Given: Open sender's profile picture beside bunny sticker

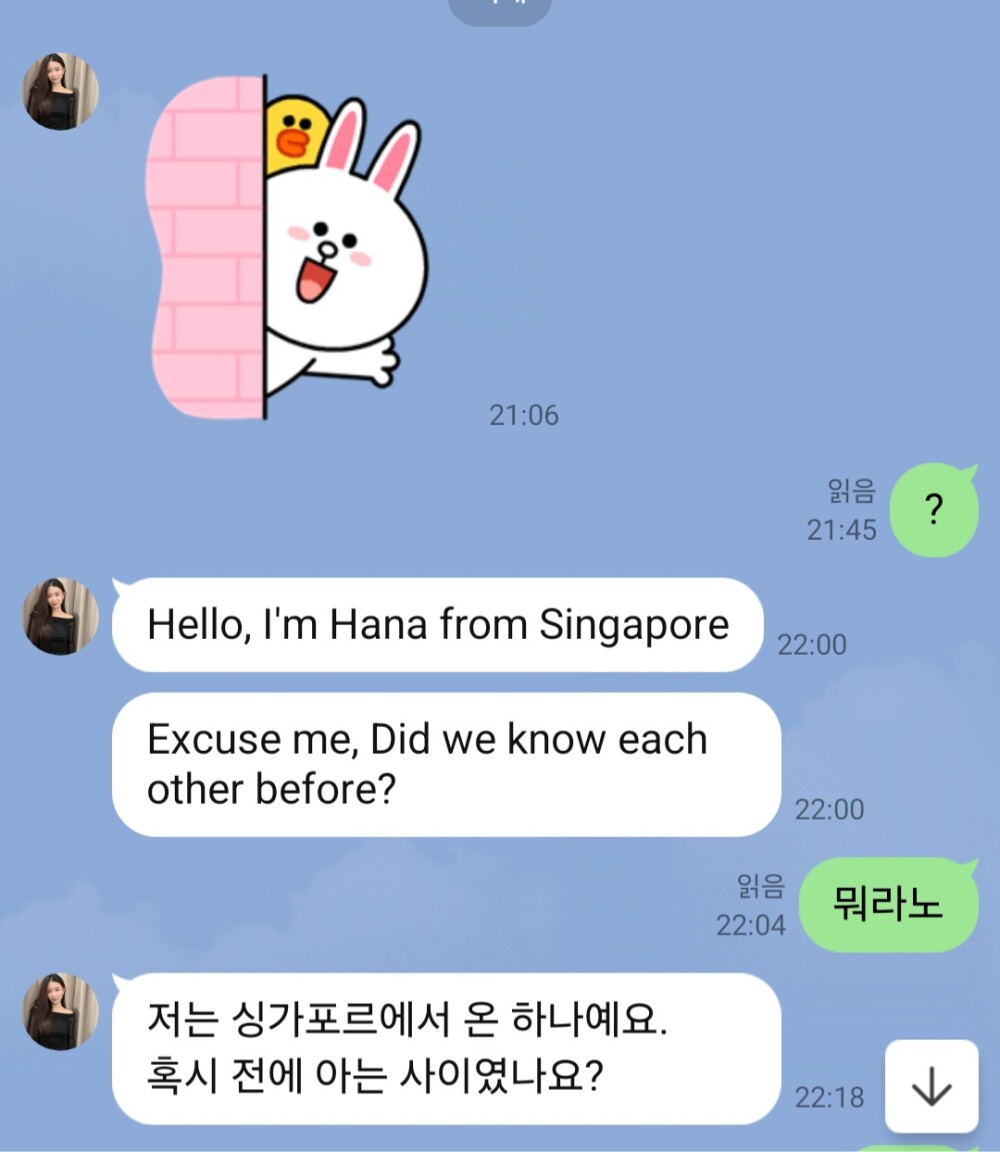Looking at the screenshot, I should (61, 92).
